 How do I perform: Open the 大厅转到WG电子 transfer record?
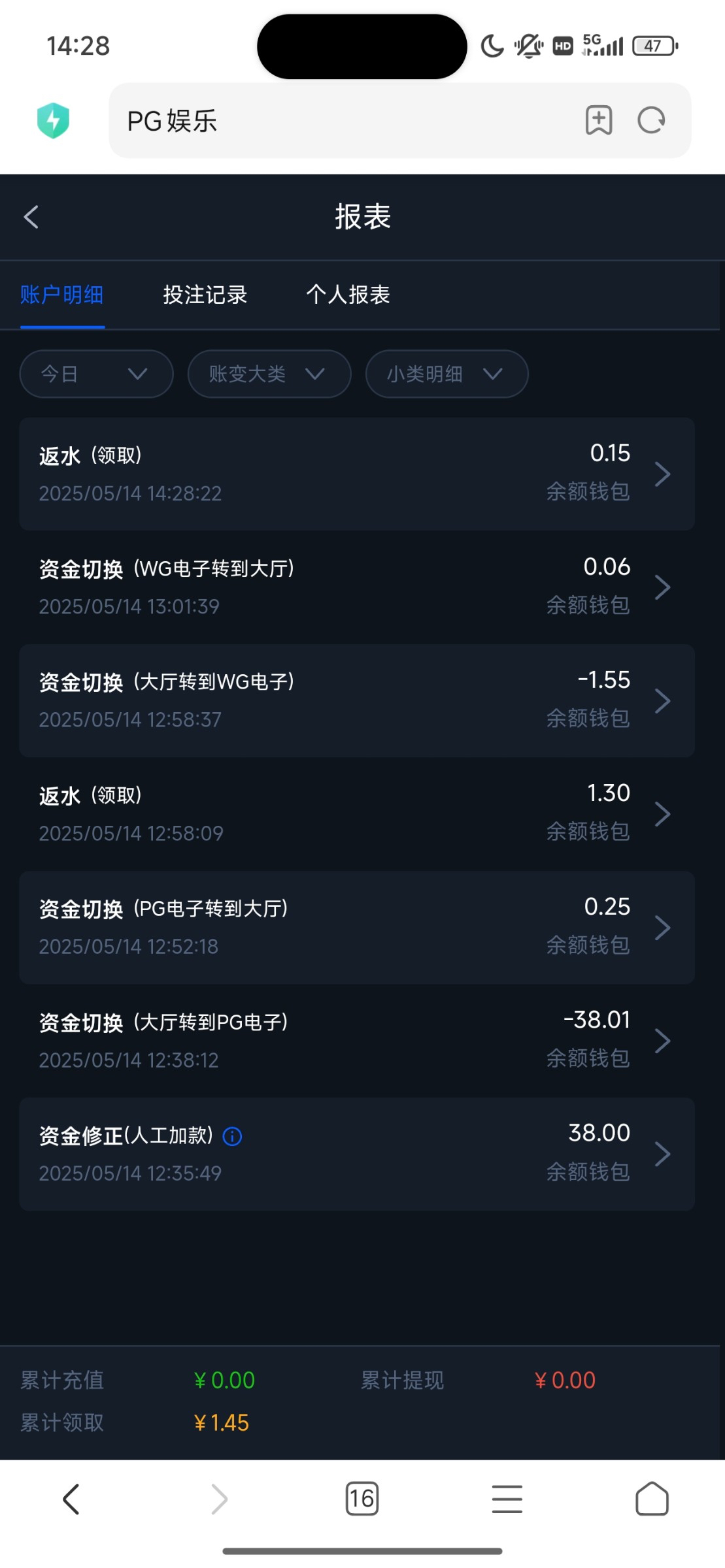(357, 700)
